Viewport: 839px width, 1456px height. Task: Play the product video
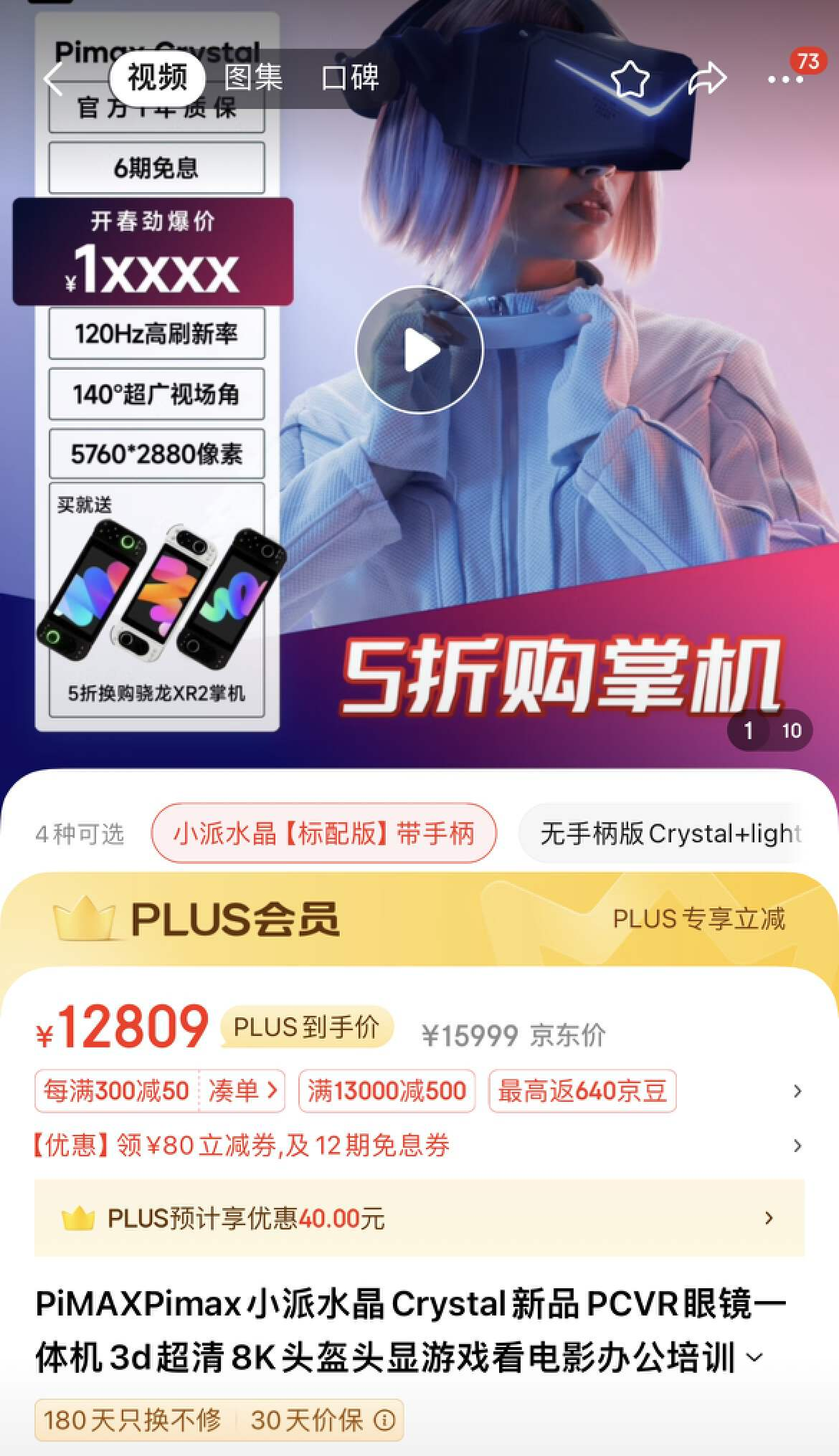coord(420,350)
